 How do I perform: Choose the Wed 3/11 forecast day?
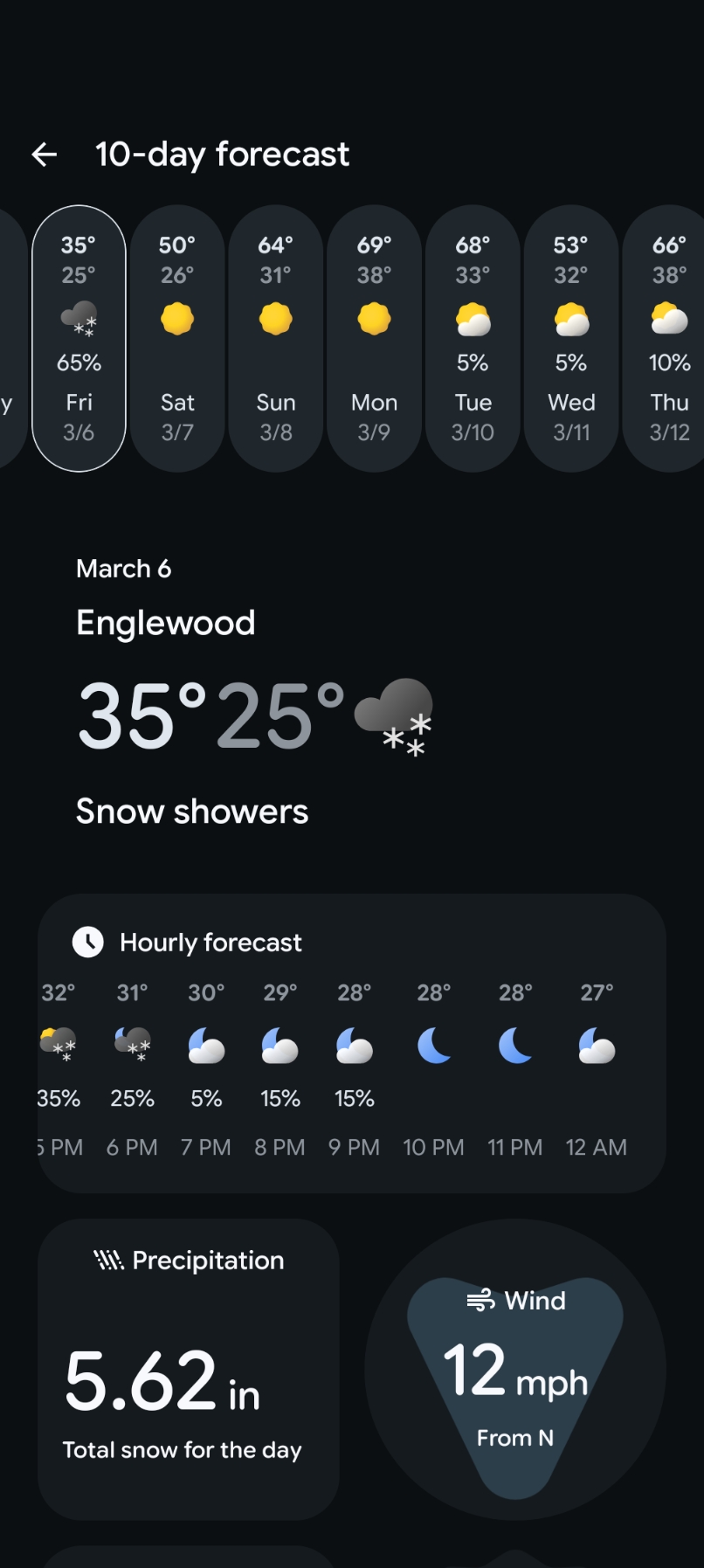(571, 339)
